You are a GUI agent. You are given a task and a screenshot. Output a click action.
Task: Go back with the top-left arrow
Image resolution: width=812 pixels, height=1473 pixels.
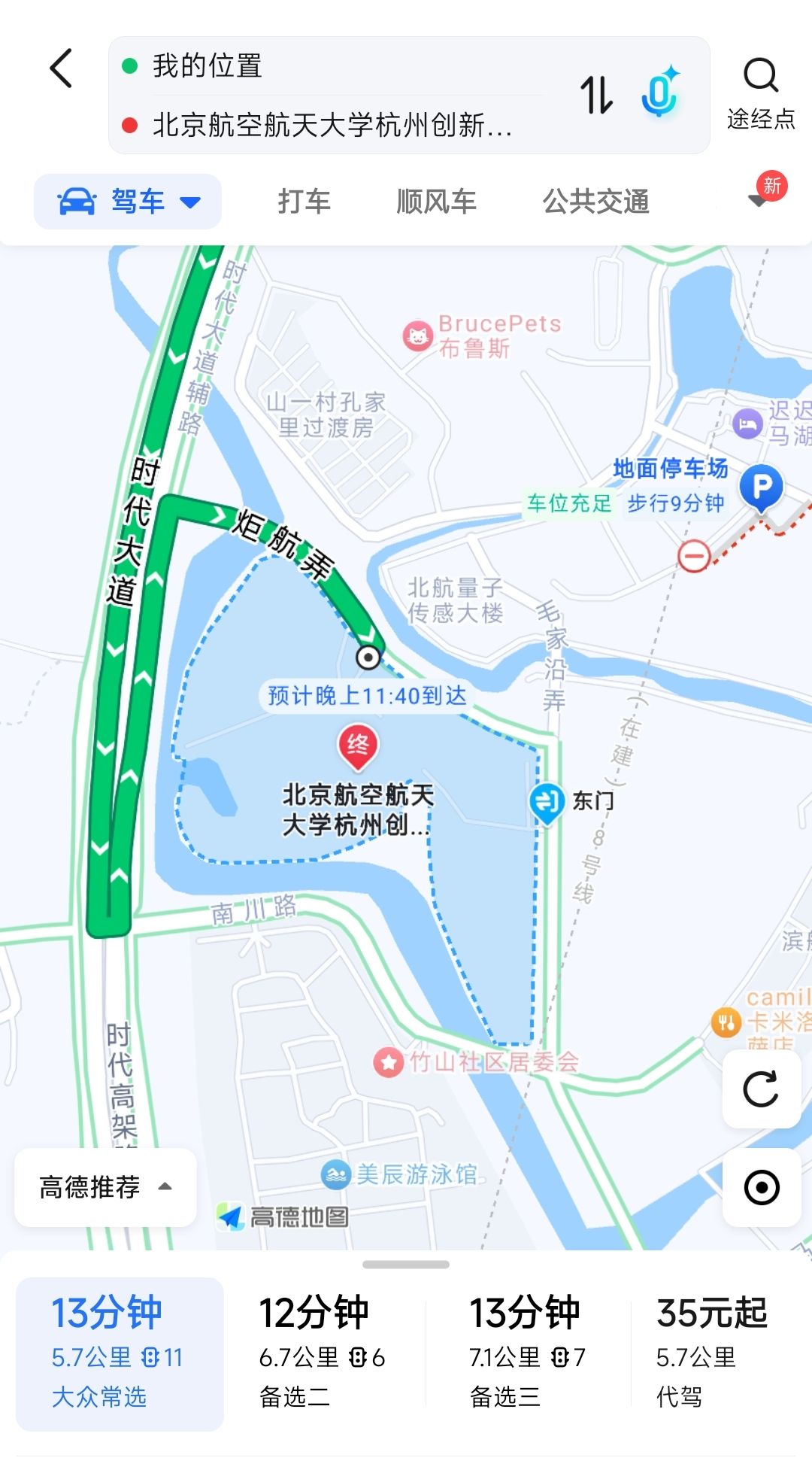(x=61, y=68)
